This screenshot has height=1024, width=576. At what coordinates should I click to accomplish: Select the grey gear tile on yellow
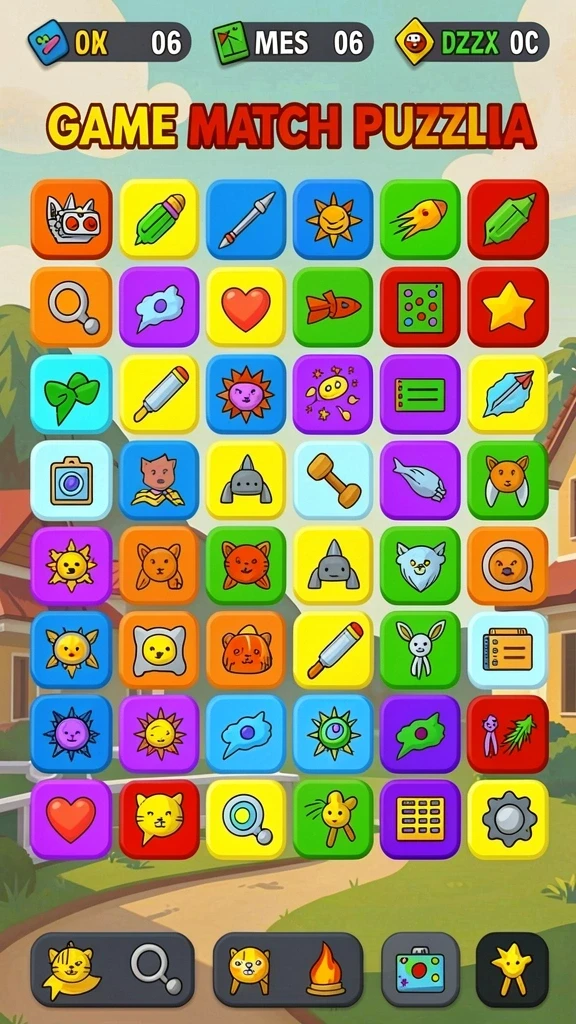click(x=508, y=819)
